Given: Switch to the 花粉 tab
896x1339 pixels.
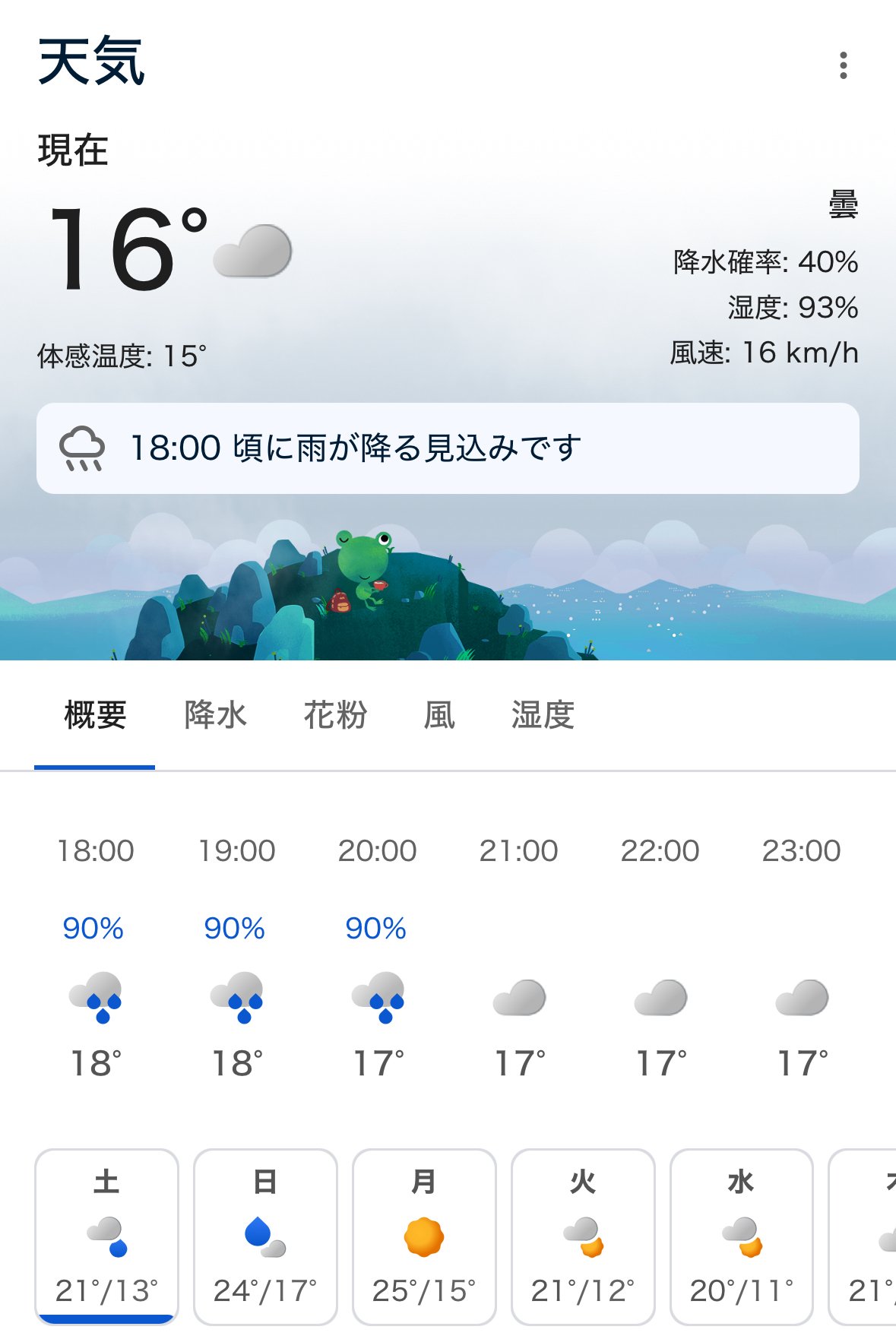Looking at the screenshot, I should point(334,715).
